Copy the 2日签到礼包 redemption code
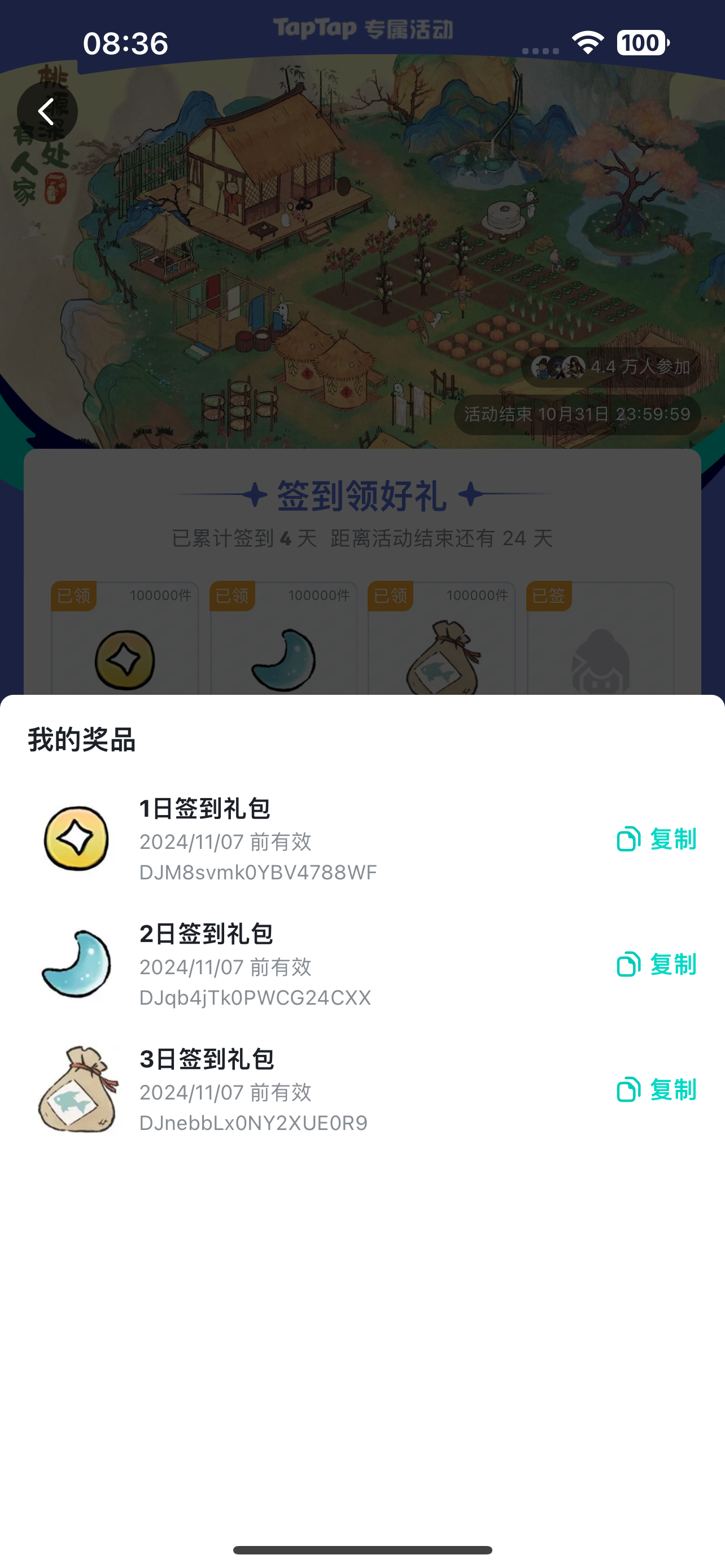Image resolution: width=725 pixels, height=1568 pixels. [x=656, y=964]
